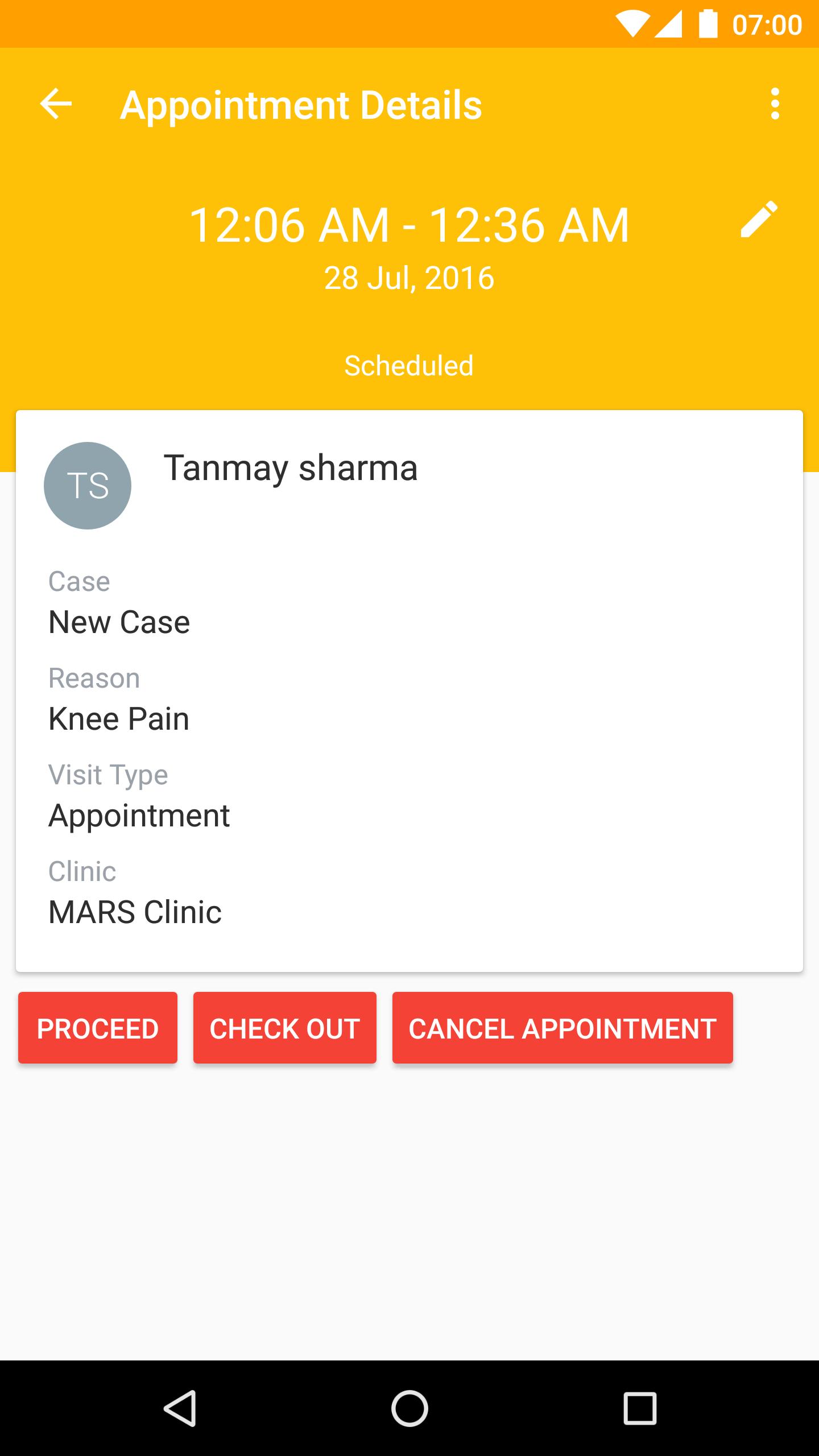Open the overflow menu

pos(775,104)
